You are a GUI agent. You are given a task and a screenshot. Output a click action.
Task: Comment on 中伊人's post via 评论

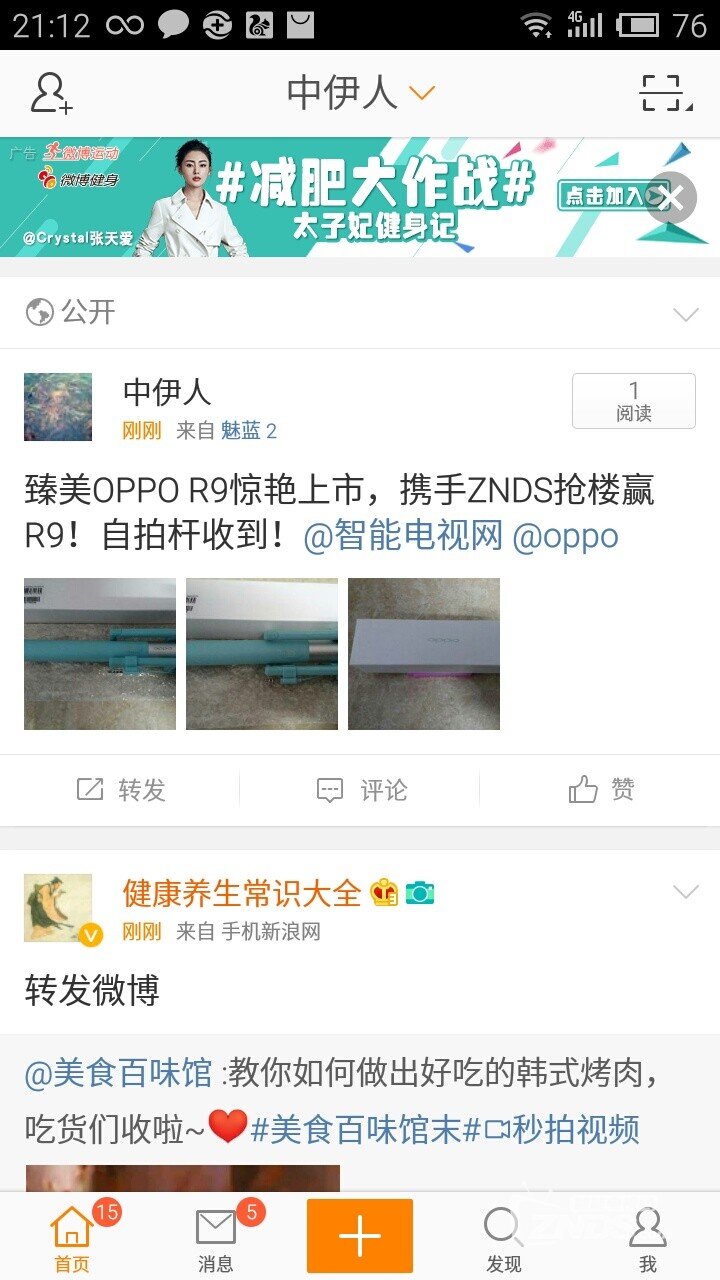(x=360, y=790)
